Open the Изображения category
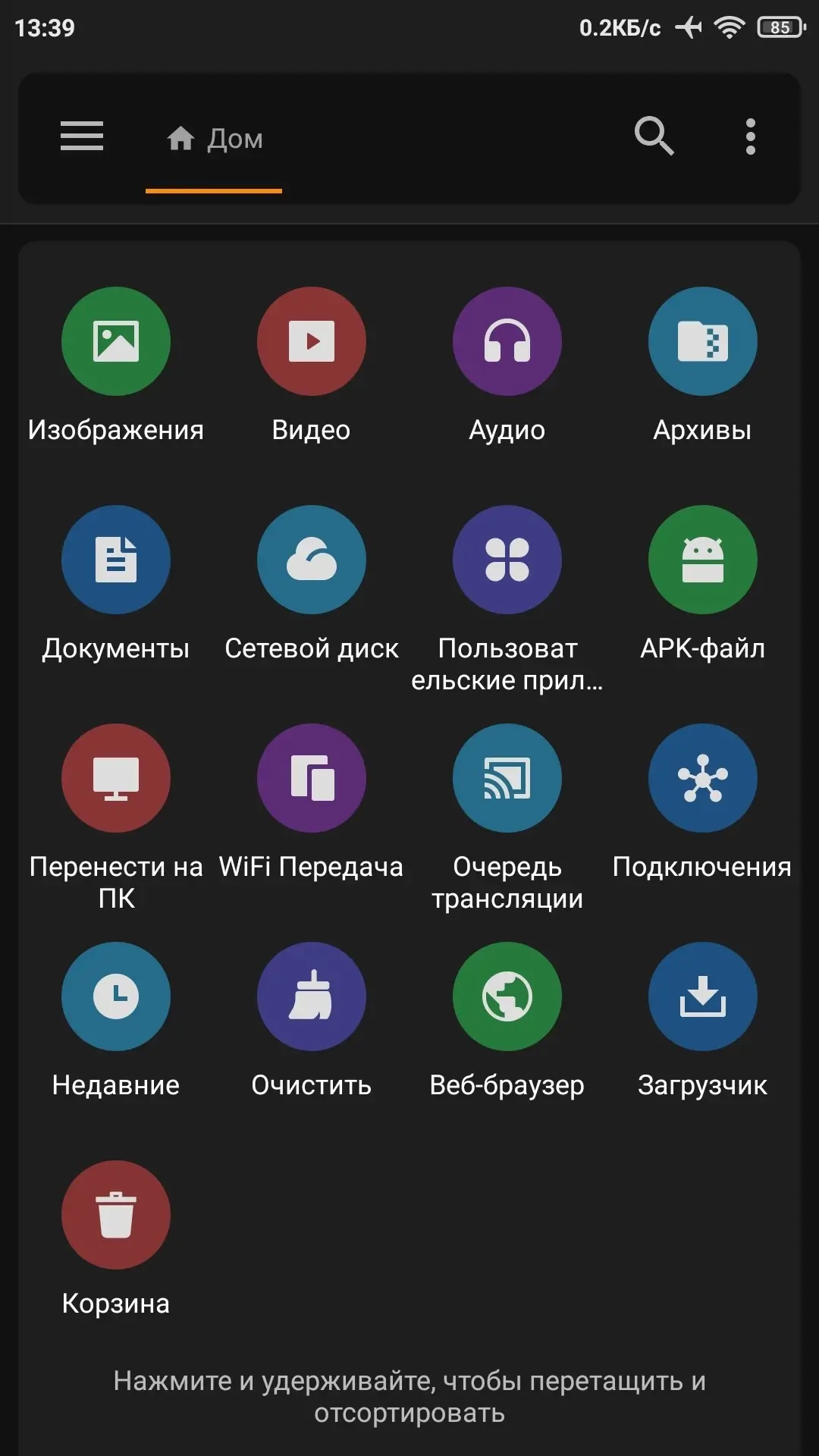 point(116,341)
